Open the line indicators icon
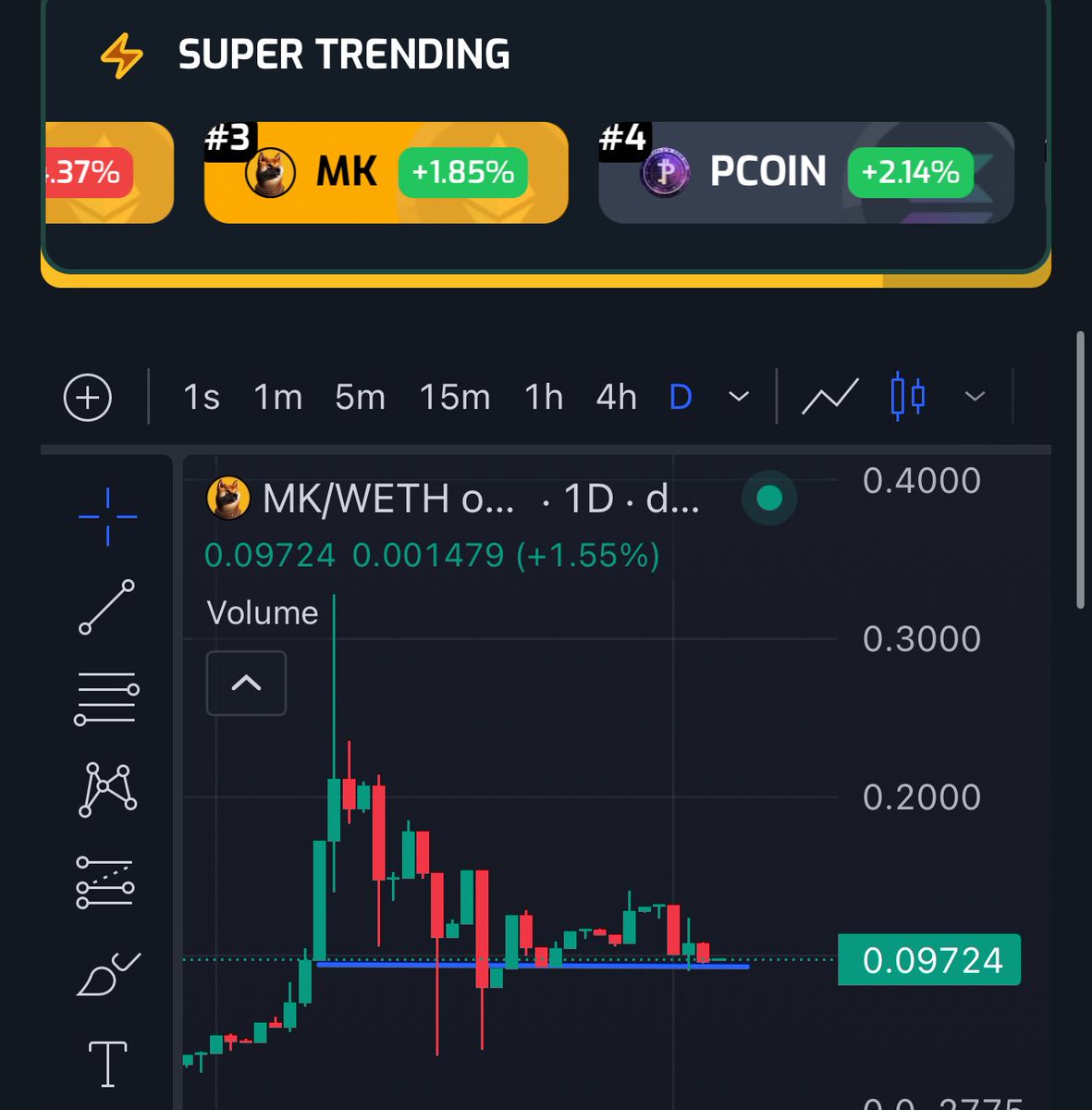Screen dimensions: 1092x1110 [x=829, y=398]
